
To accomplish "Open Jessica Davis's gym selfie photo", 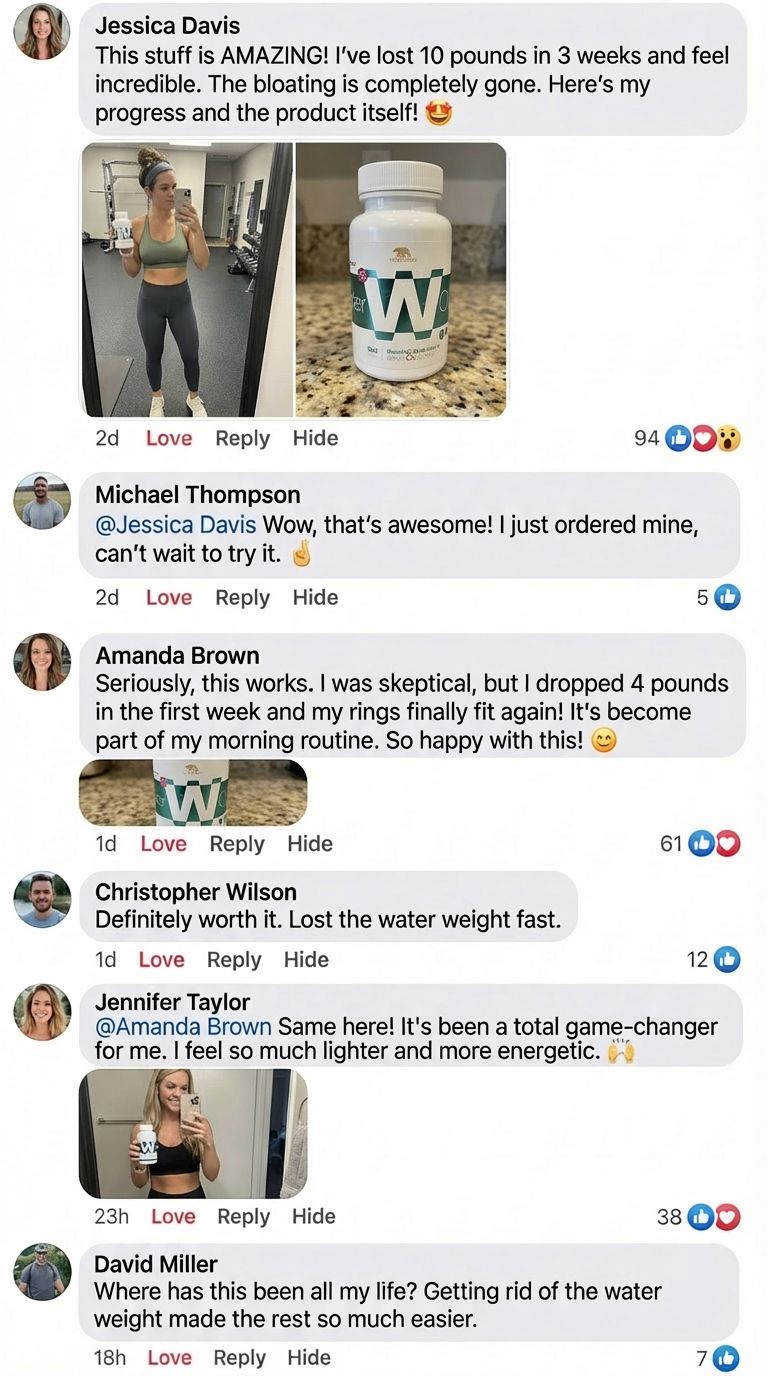I will (186, 279).
